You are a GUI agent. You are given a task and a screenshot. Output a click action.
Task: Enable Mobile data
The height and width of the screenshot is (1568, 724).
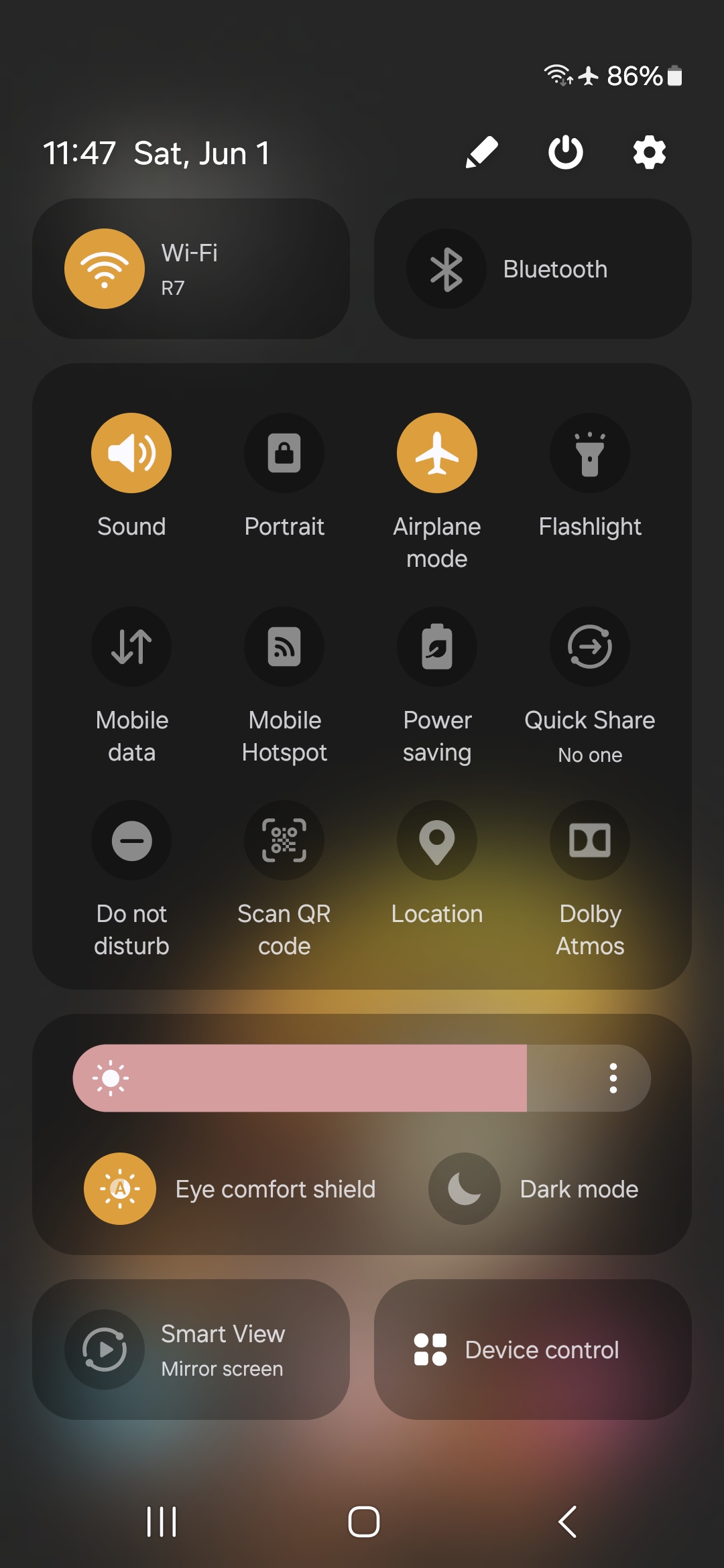[x=131, y=647]
